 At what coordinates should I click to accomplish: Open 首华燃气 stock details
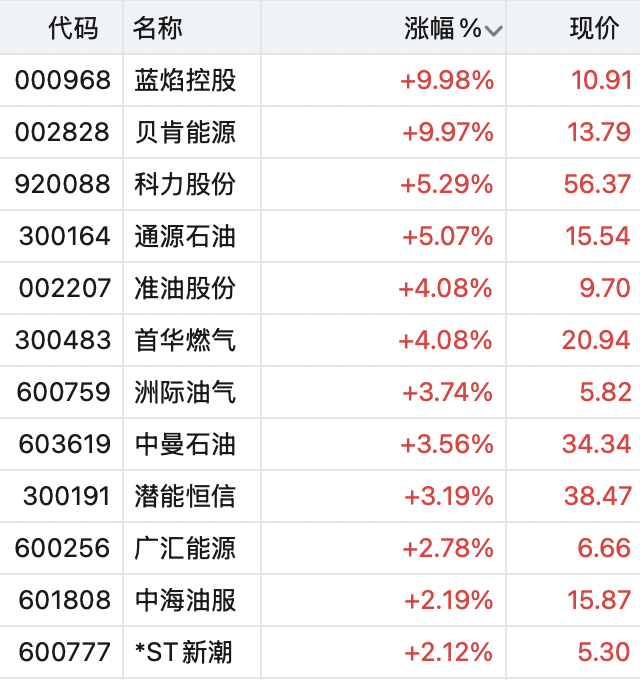coord(185,341)
